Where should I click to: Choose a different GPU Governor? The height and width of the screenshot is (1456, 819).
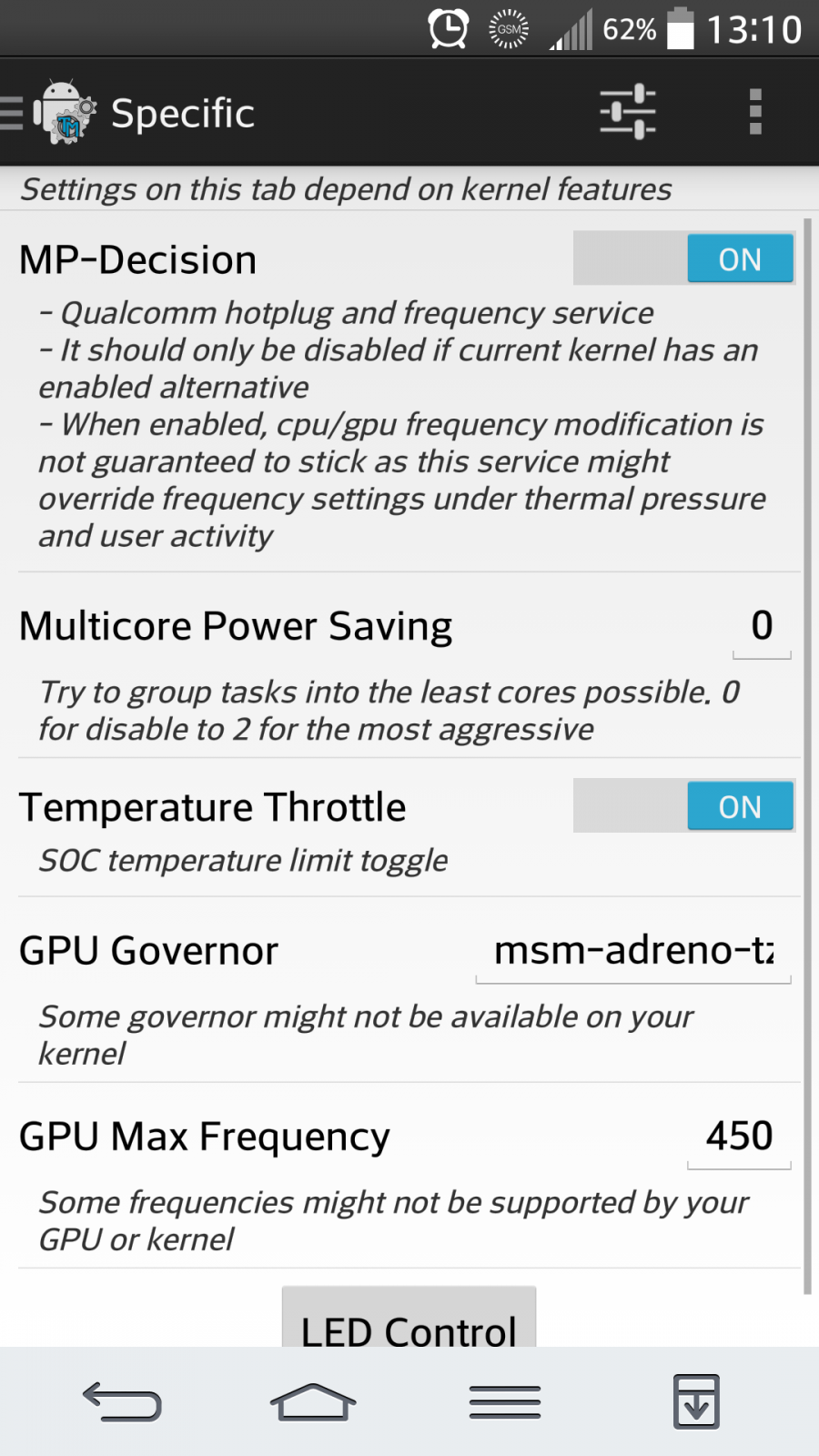click(x=633, y=952)
